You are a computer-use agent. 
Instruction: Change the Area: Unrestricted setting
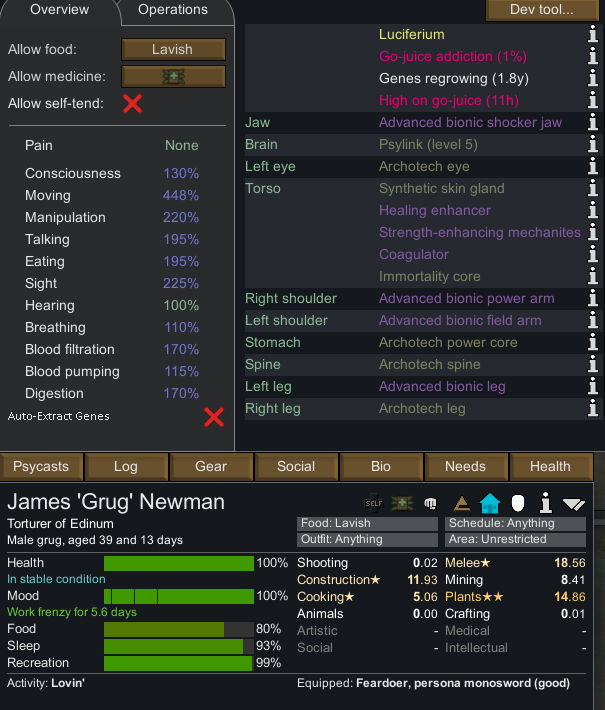click(x=515, y=539)
